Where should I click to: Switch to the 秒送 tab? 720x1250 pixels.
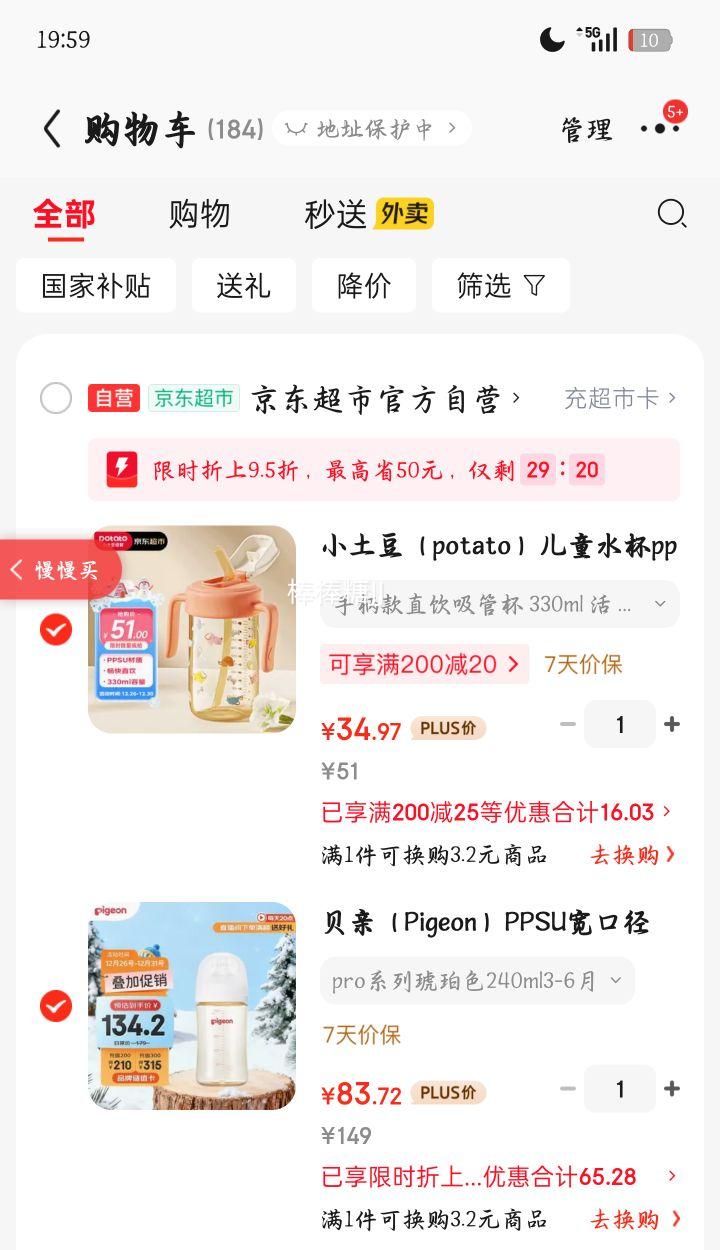(x=330, y=214)
